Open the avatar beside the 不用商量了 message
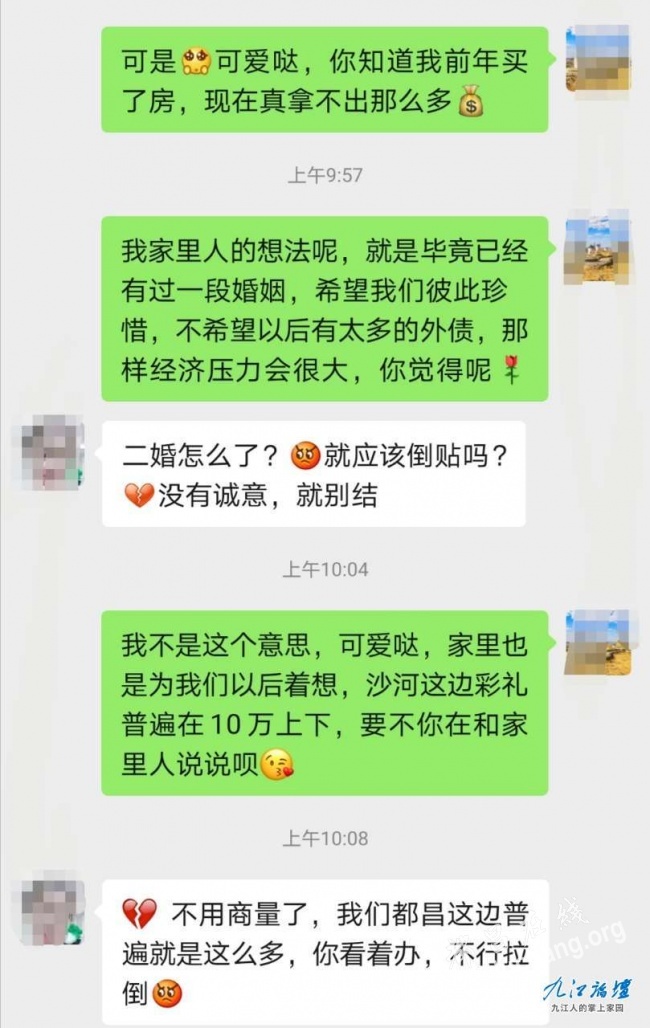The image size is (650, 1028). (53, 911)
